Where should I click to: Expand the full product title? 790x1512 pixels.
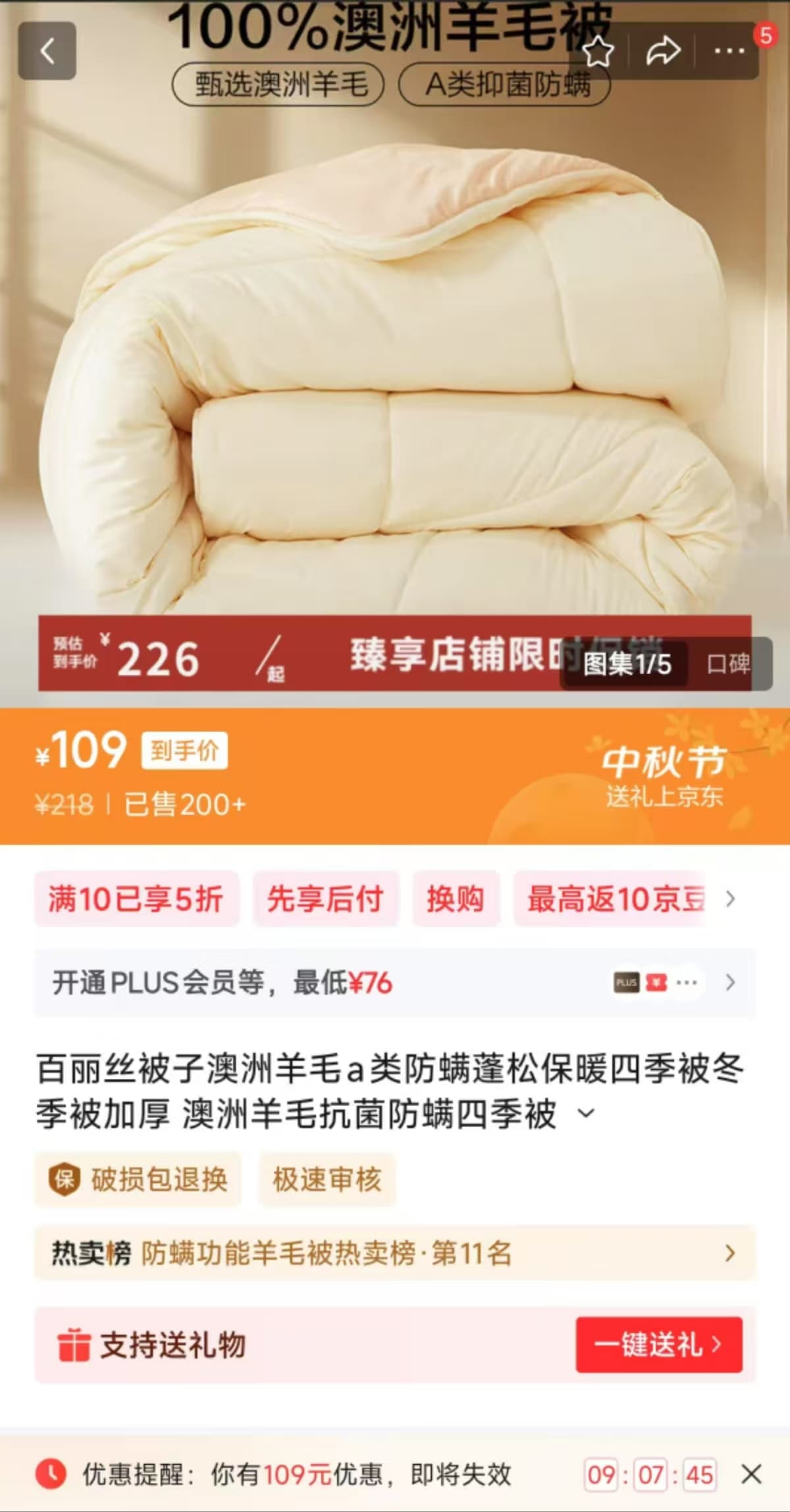click(x=586, y=1114)
